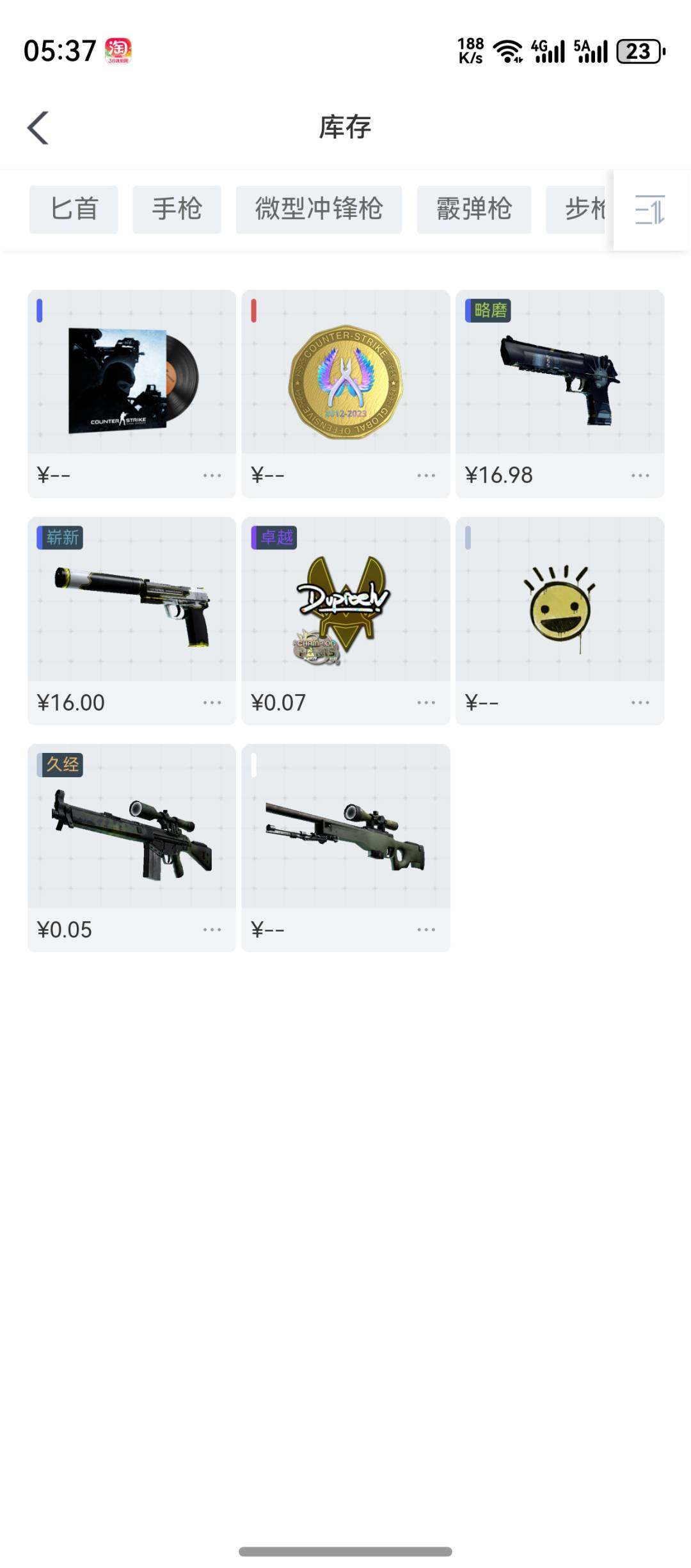The width and height of the screenshot is (691, 1568).
Task: Open the sort and filter icon
Action: pyautogui.click(x=650, y=210)
